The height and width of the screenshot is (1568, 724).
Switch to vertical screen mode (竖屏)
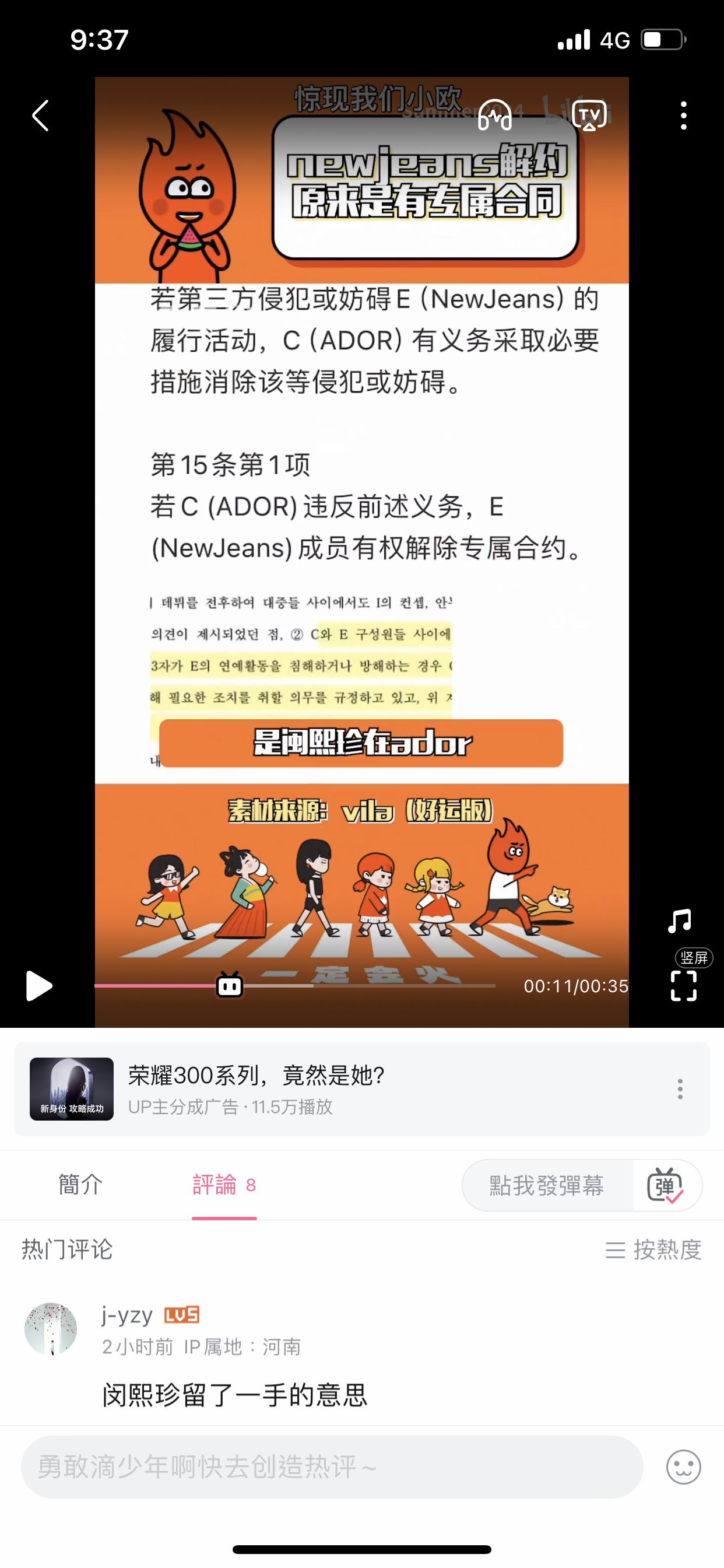(x=694, y=957)
